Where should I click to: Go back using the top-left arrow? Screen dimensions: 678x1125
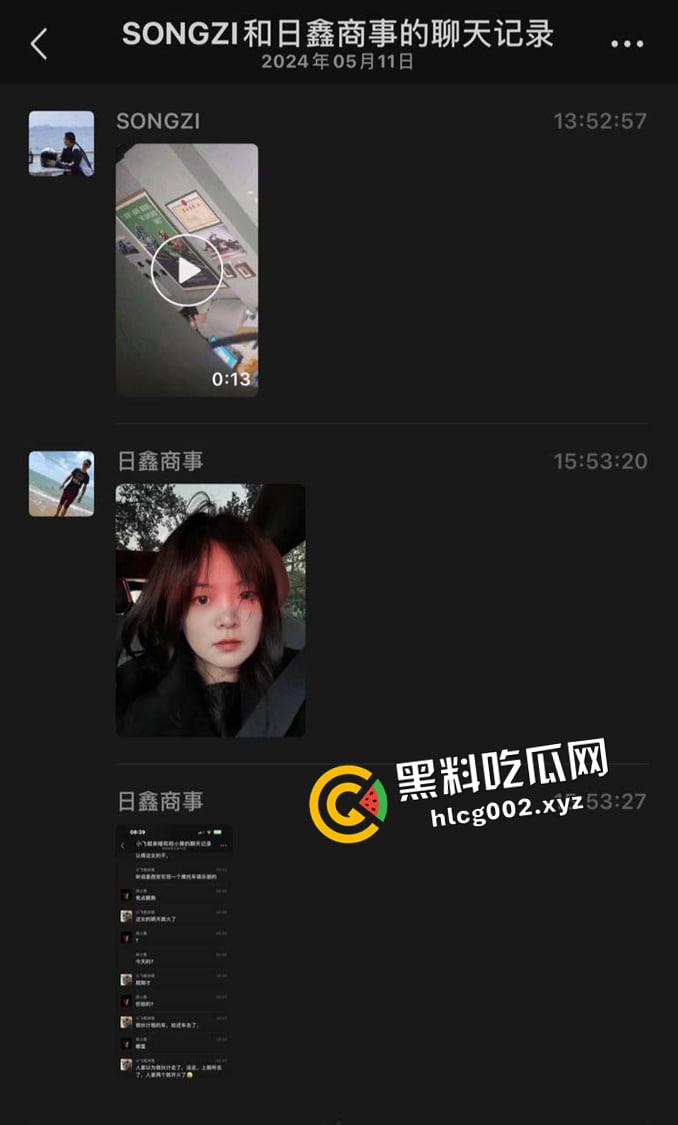click(39, 44)
